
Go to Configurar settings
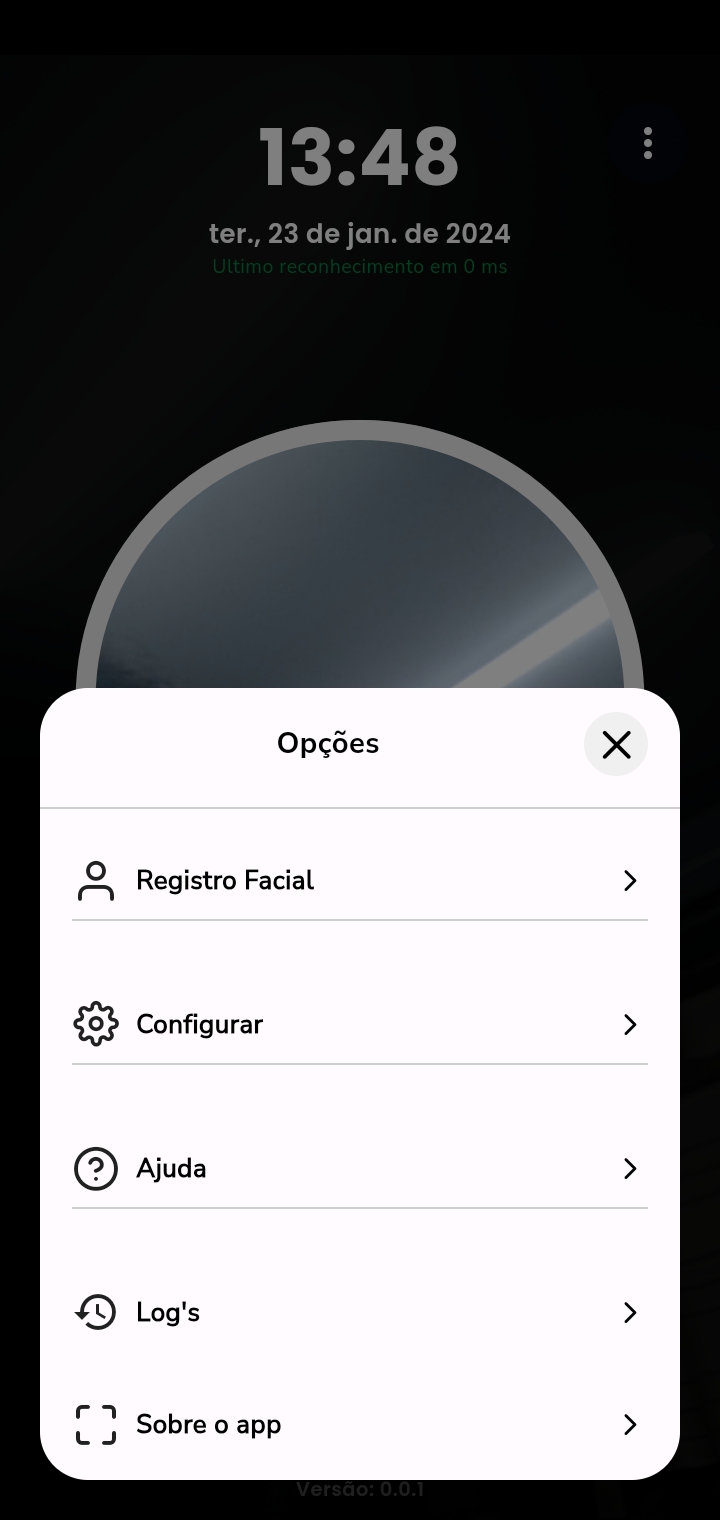[x=360, y=1024]
